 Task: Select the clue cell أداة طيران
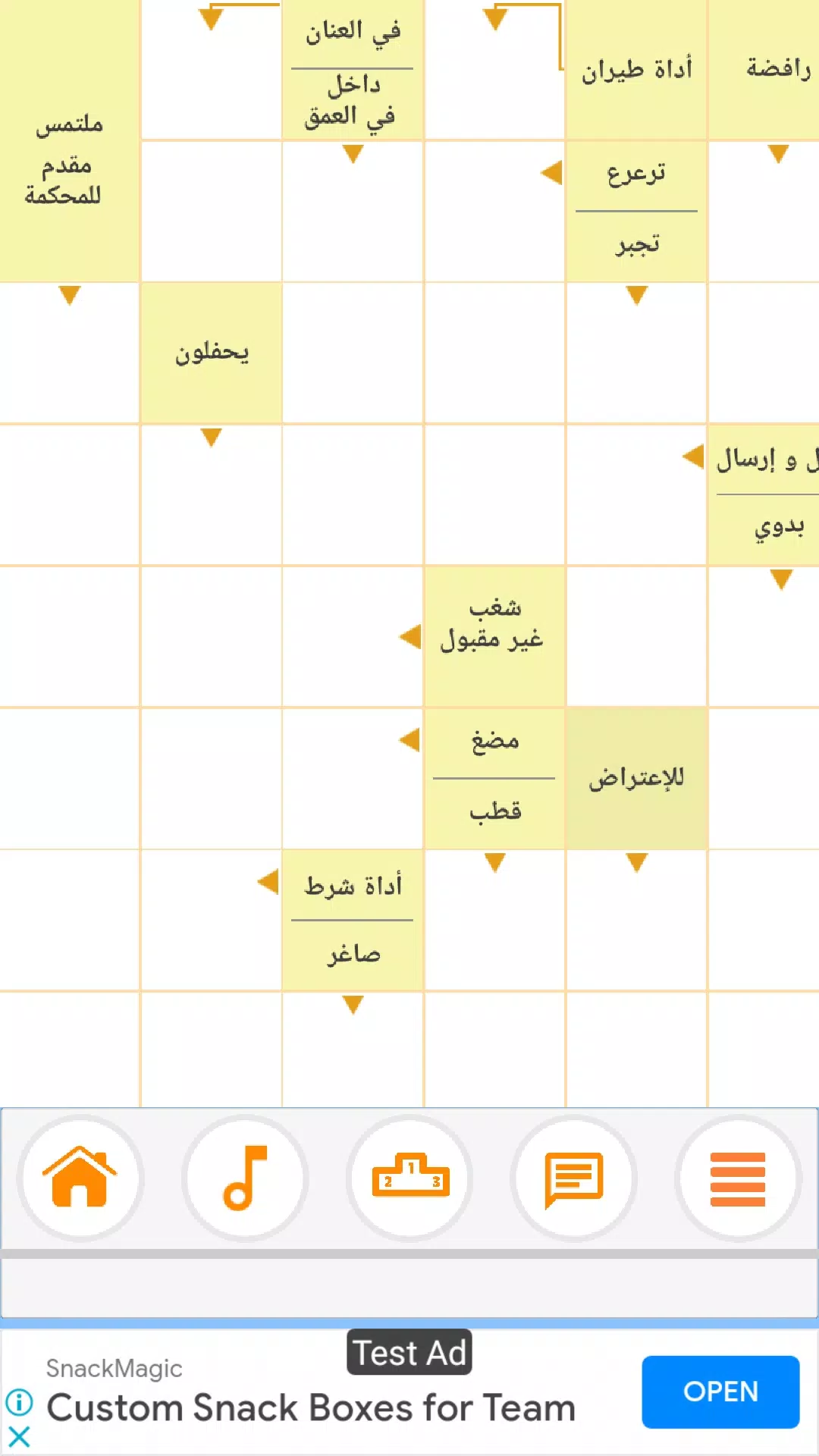point(637,70)
